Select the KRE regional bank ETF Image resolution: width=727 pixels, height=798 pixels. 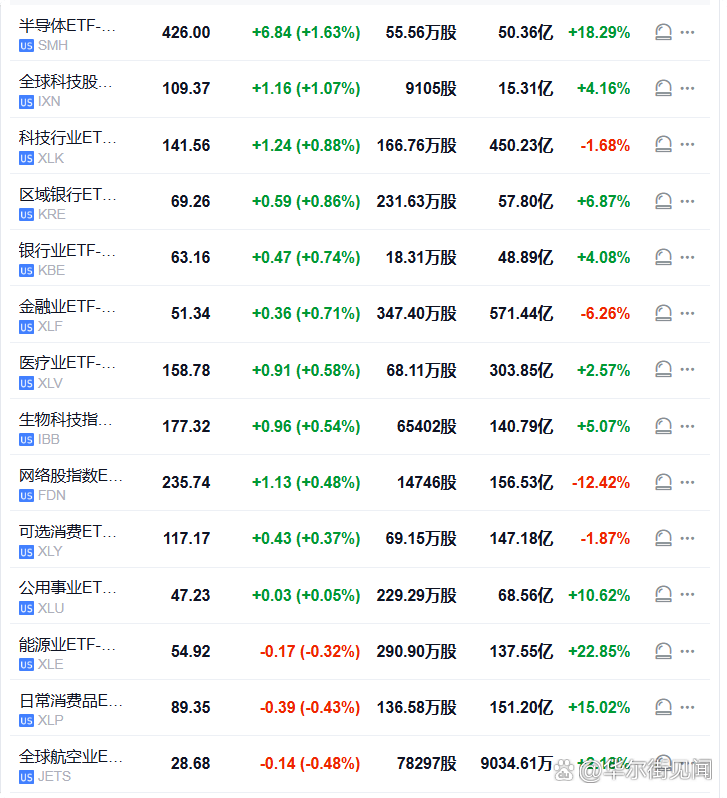pos(68,202)
